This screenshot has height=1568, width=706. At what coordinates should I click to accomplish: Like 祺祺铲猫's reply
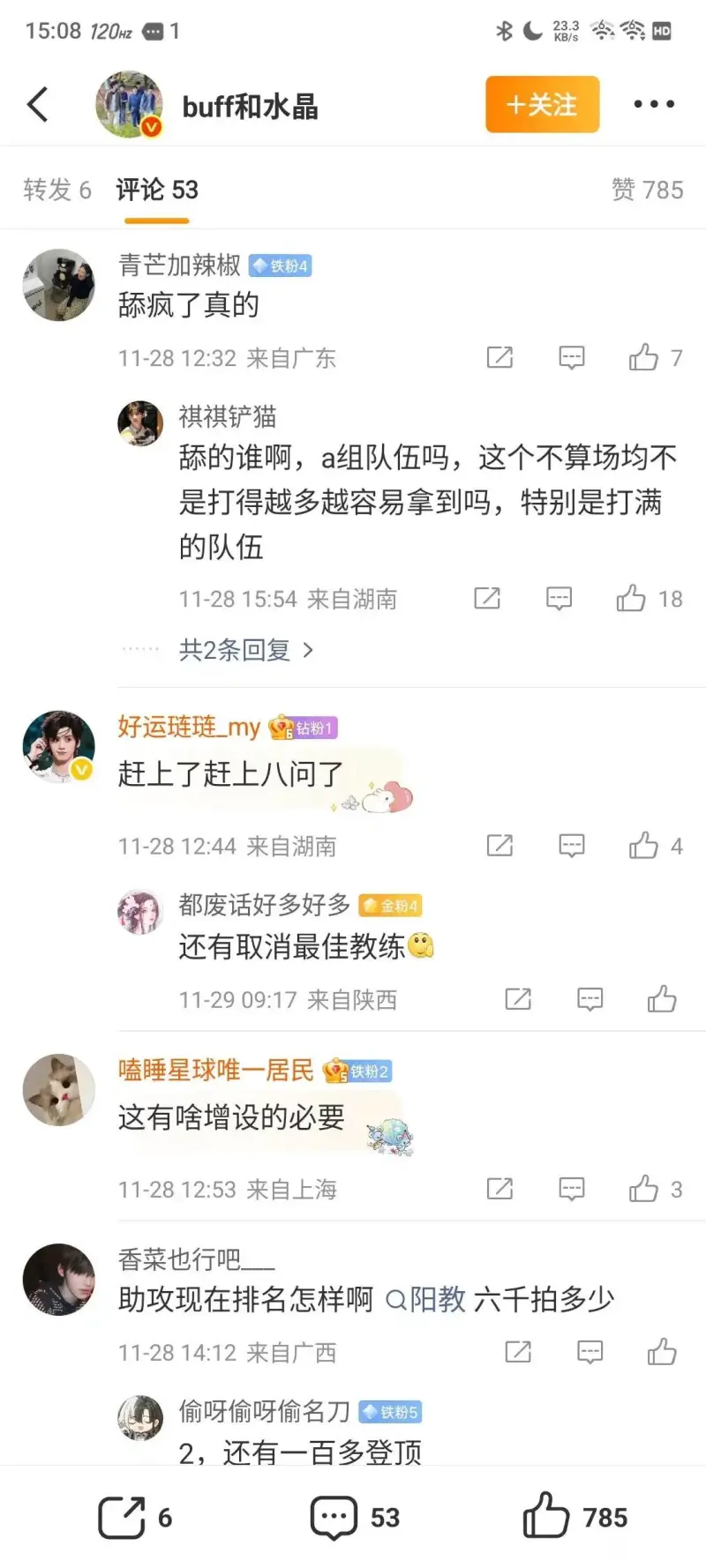point(632,599)
